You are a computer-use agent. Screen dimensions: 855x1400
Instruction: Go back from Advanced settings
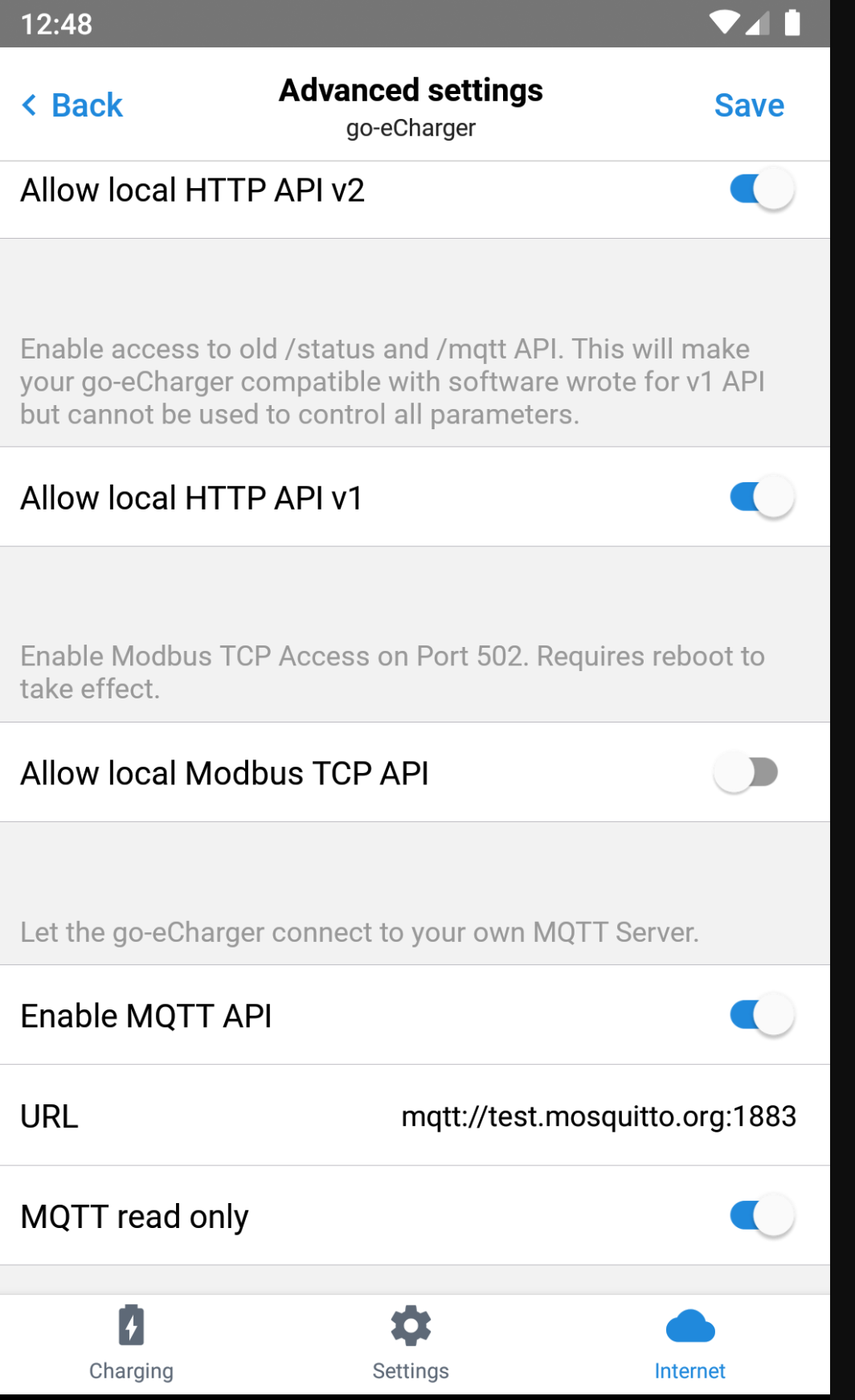[72, 105]
